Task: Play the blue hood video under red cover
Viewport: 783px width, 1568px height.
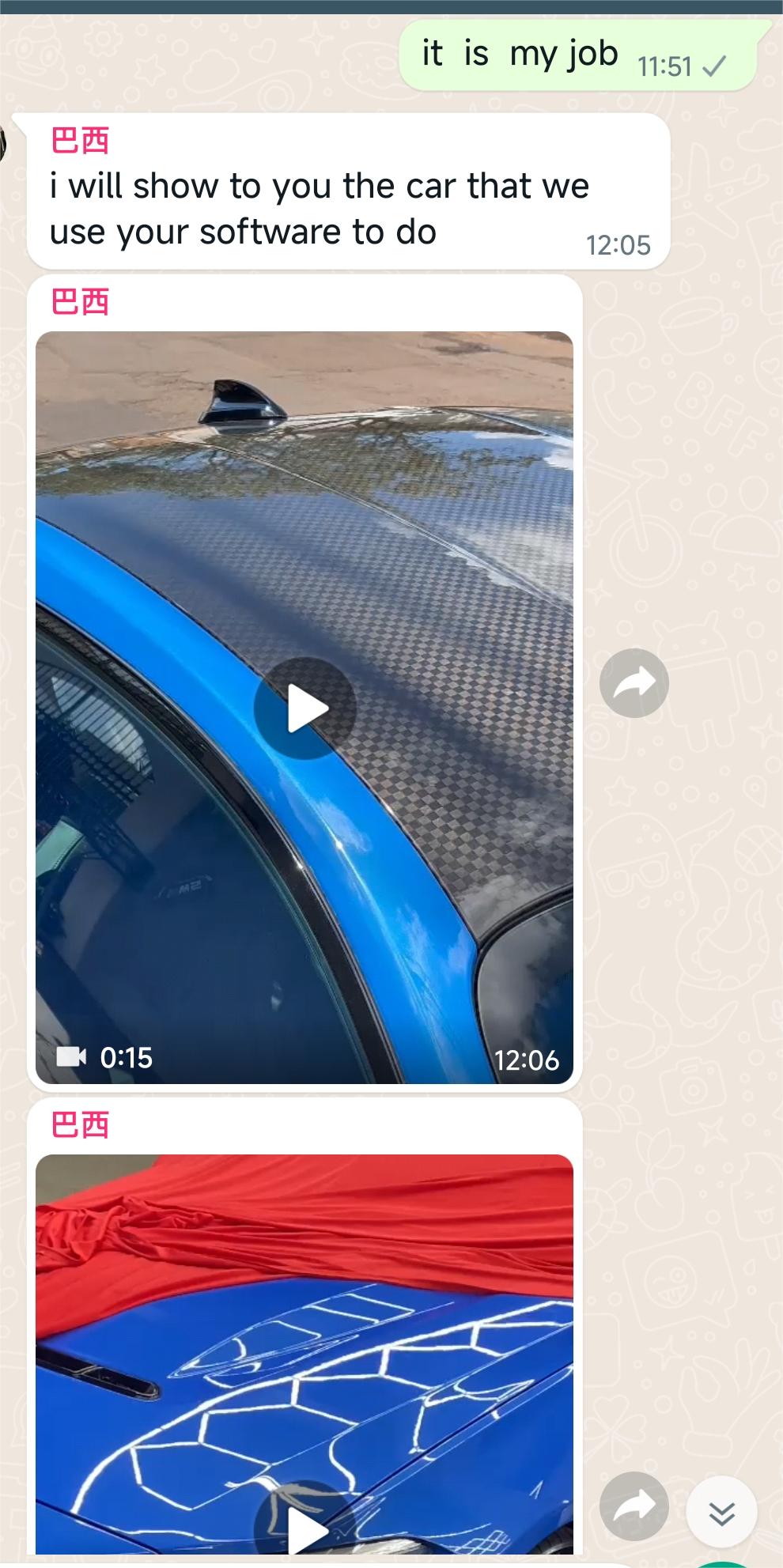Action: (304, 1528)
